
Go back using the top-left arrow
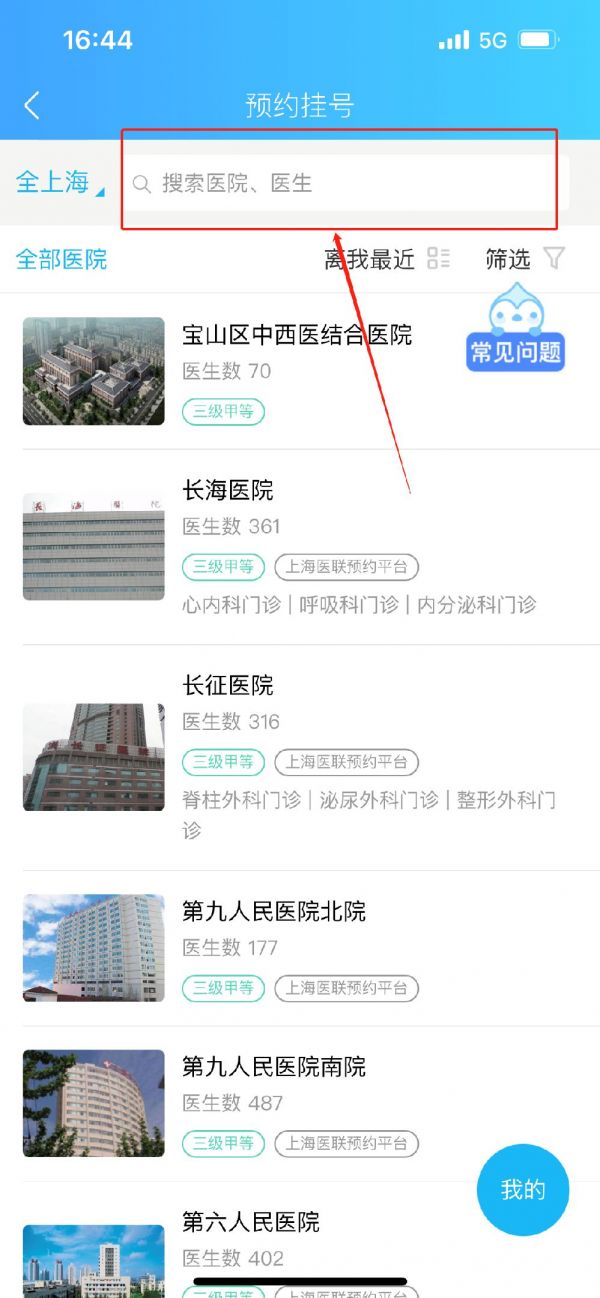point(32,105)
